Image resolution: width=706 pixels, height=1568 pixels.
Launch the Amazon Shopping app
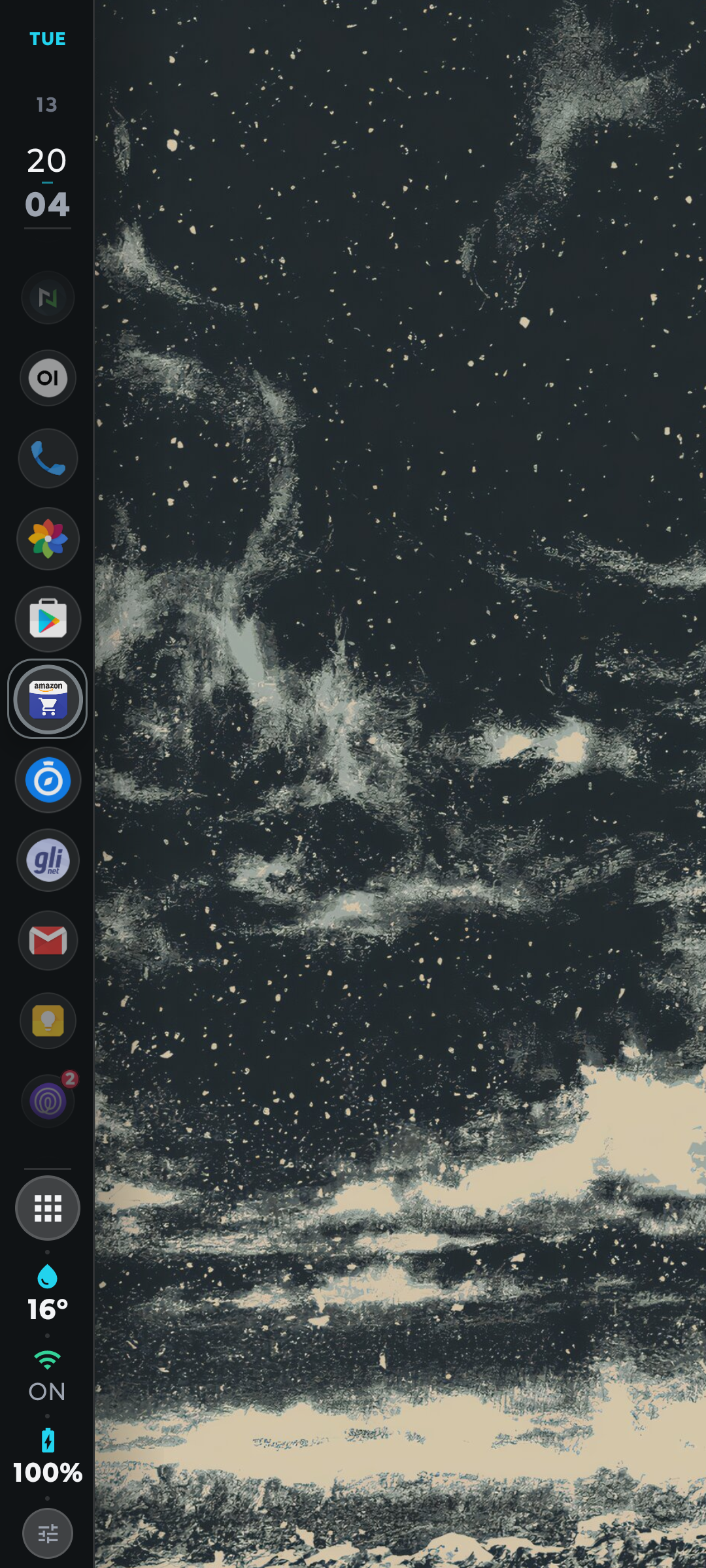tap(48, 699)
